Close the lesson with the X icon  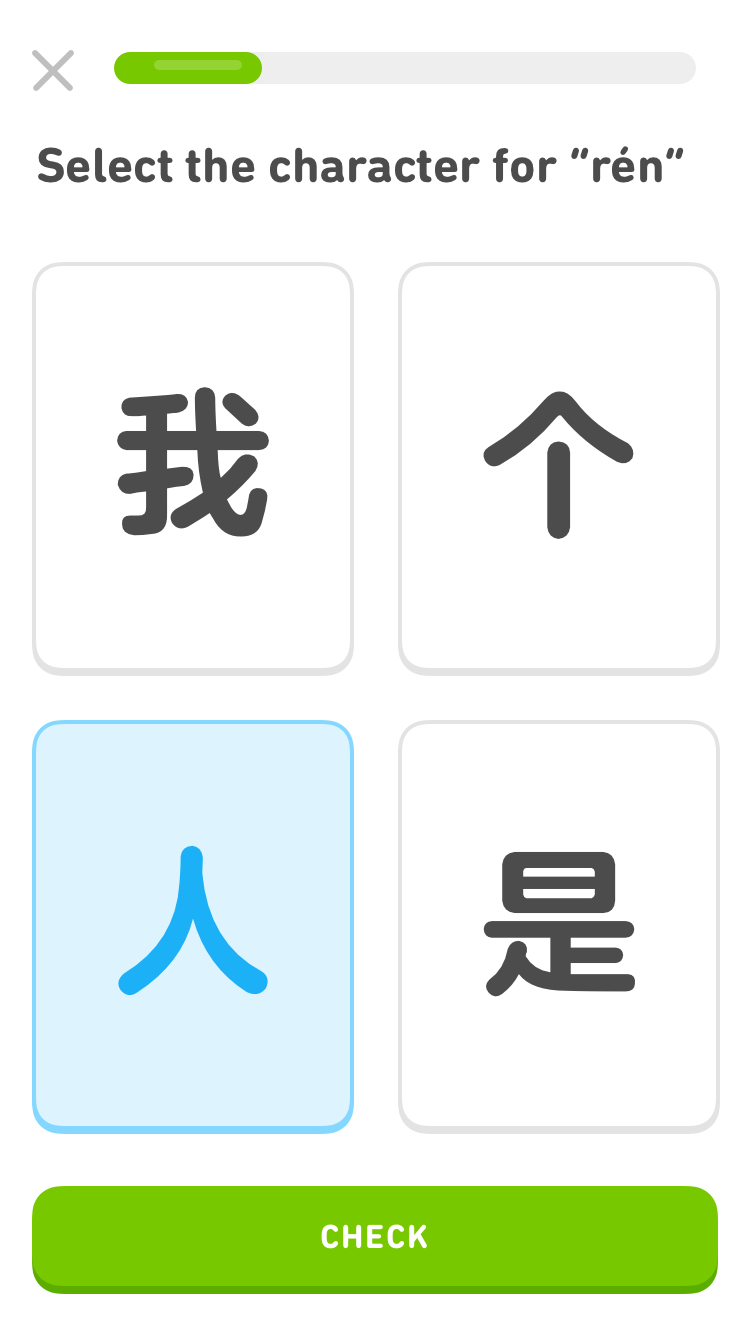tap(53, 71)
